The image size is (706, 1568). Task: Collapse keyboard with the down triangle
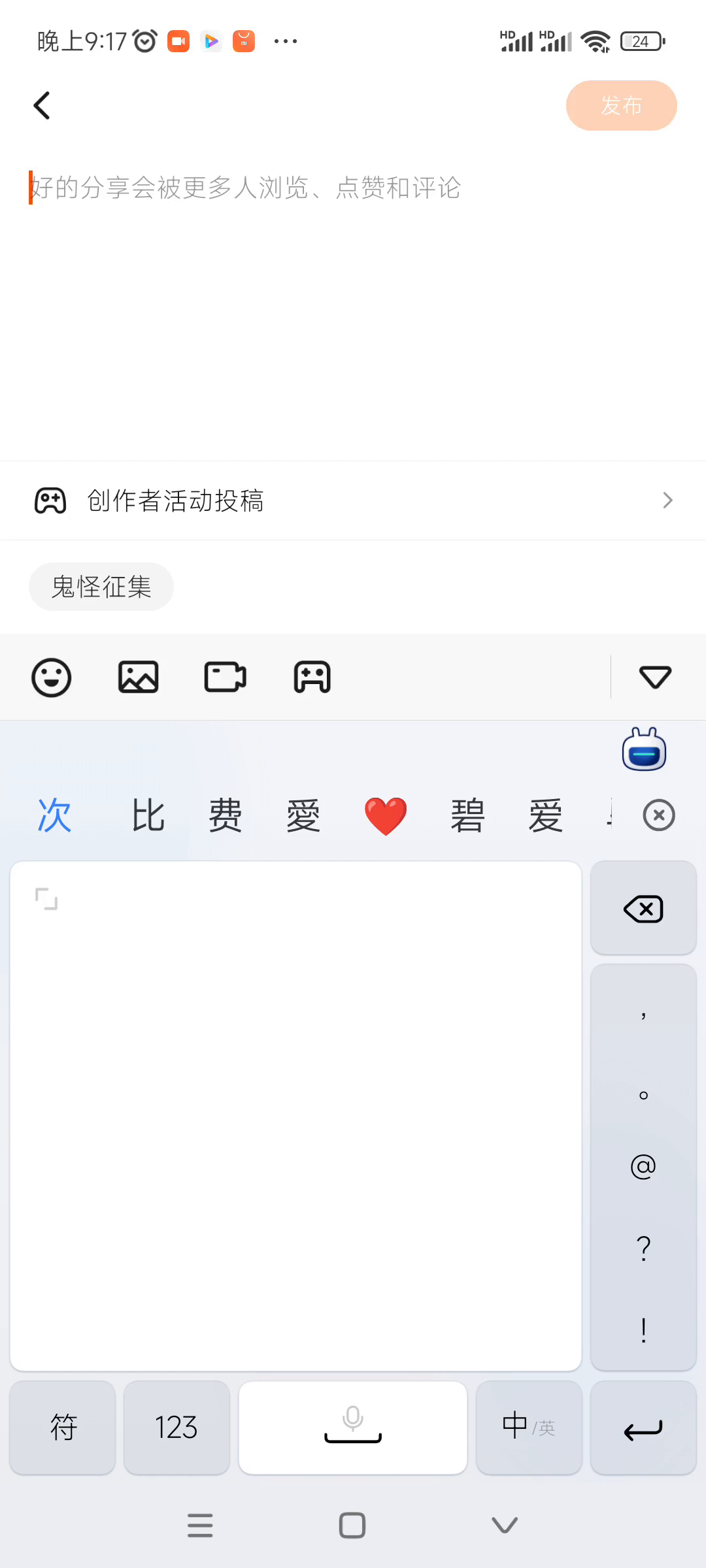655,677
